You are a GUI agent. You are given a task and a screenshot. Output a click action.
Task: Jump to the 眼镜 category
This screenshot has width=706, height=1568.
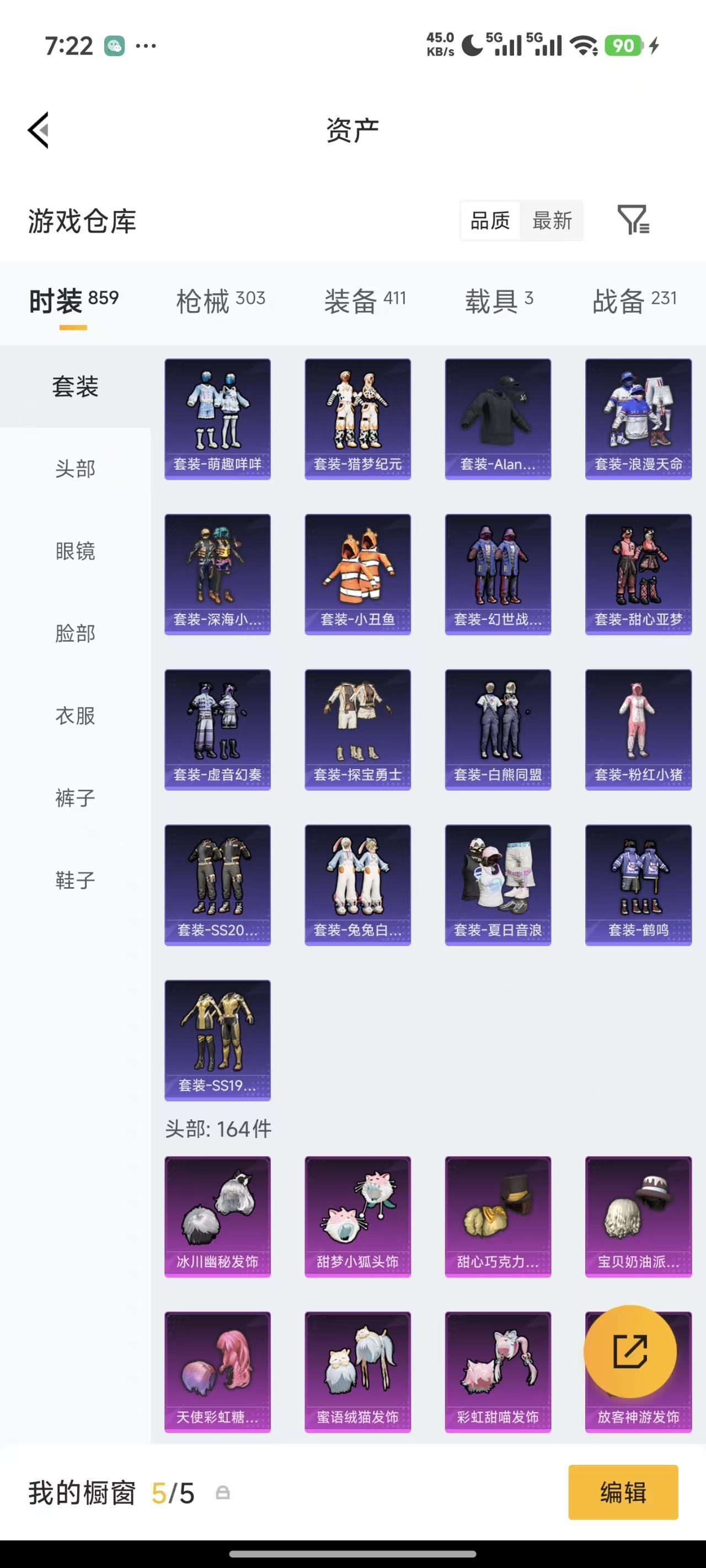(x=75, y=551)
